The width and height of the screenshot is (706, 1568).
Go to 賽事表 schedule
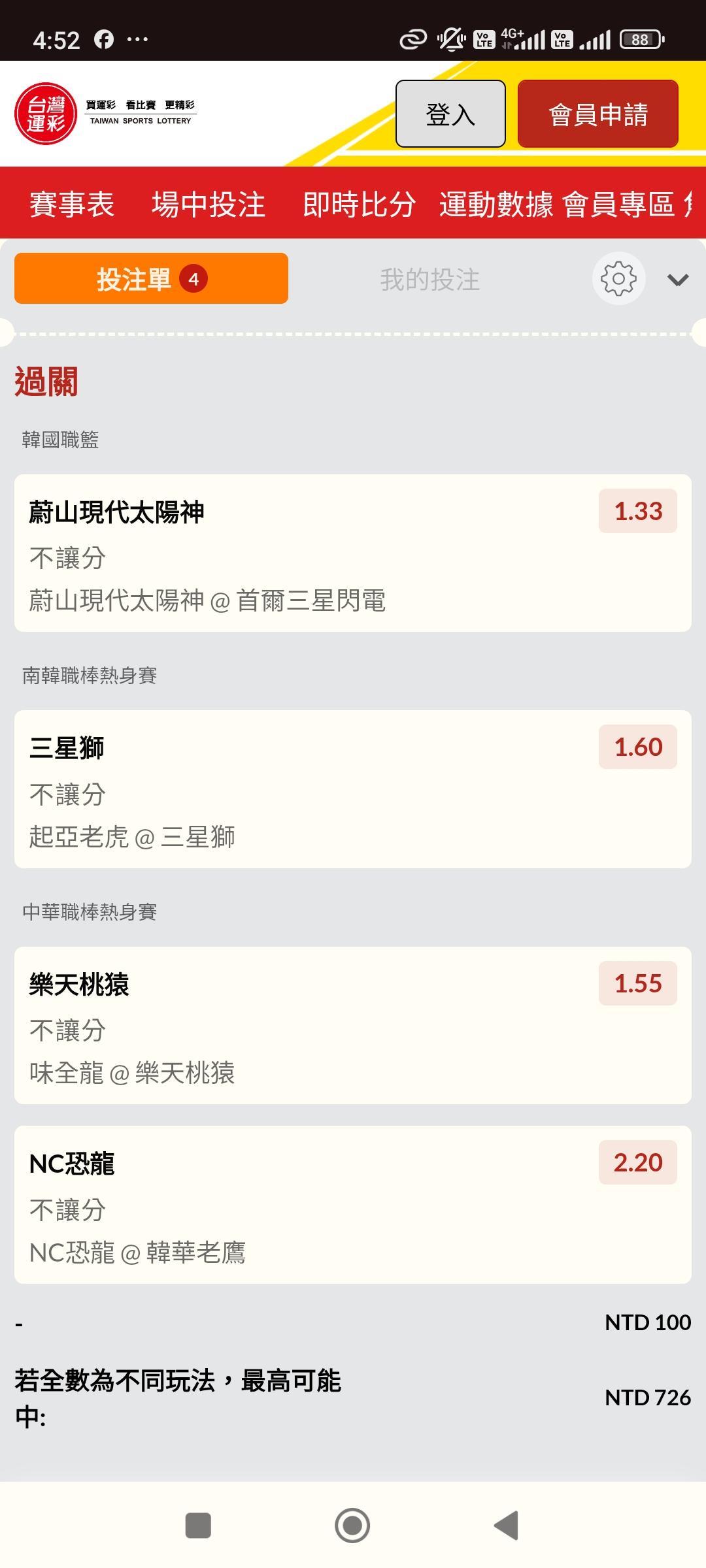click(x=72, y=204)
